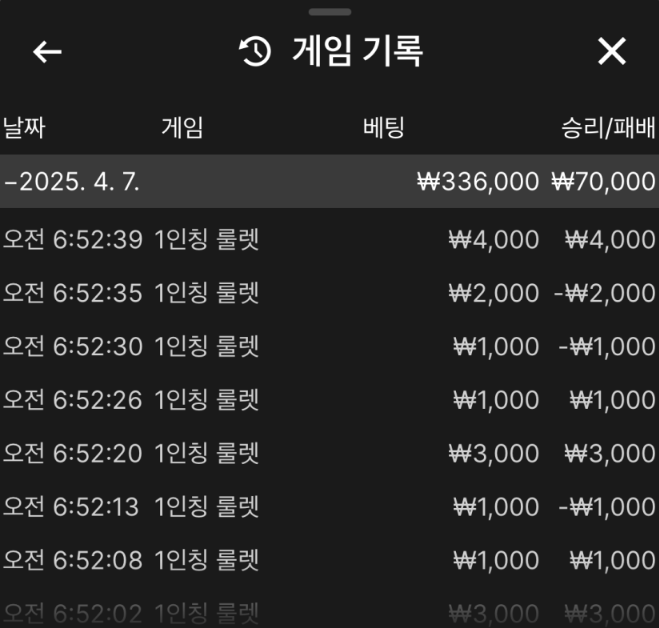View the 6:52:13 roulette entry
Viewport: 659px width, 628px height.
pyautogui.click(x=329, y=507)
